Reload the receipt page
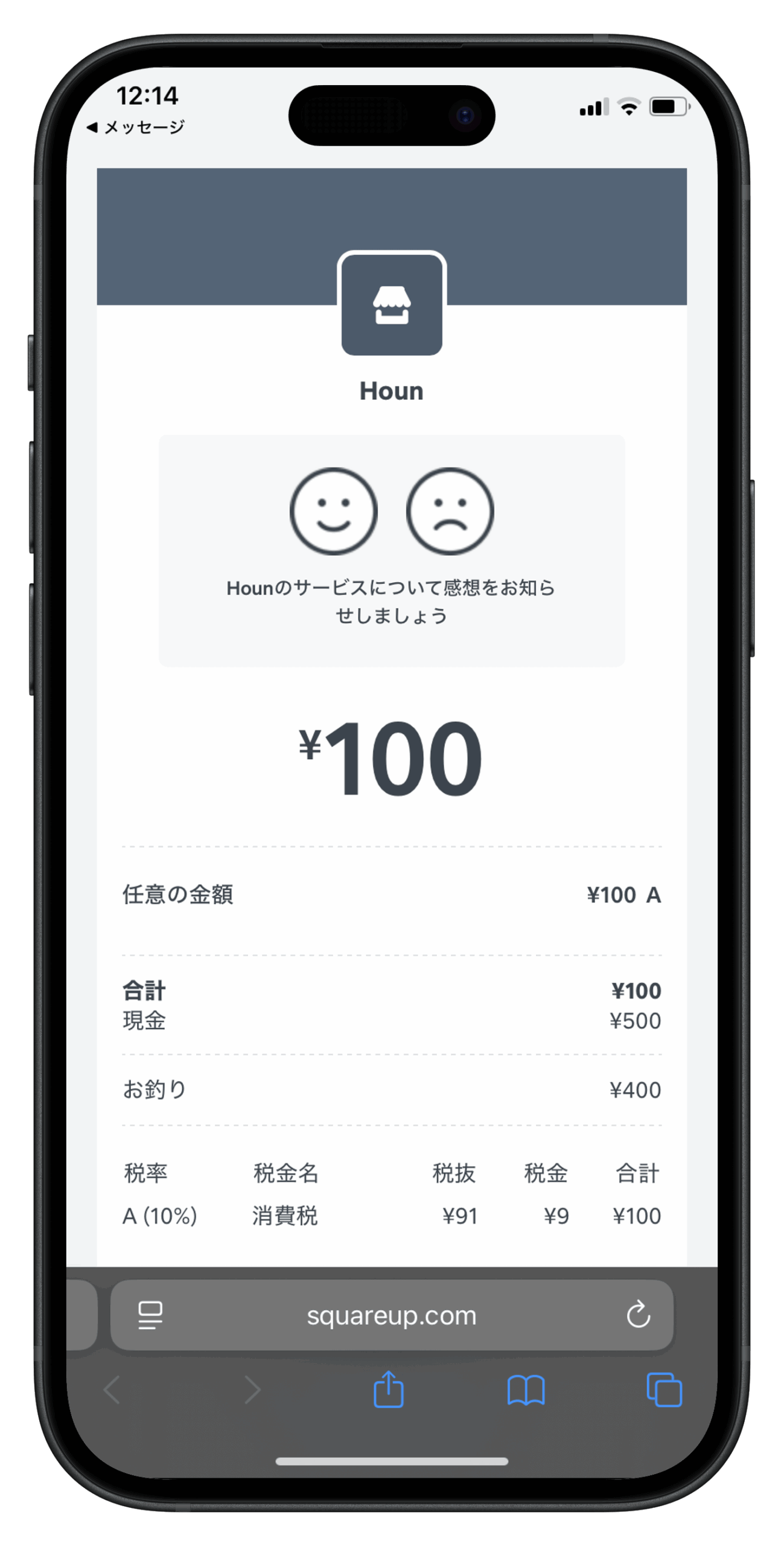 [x=638, y=1315]
